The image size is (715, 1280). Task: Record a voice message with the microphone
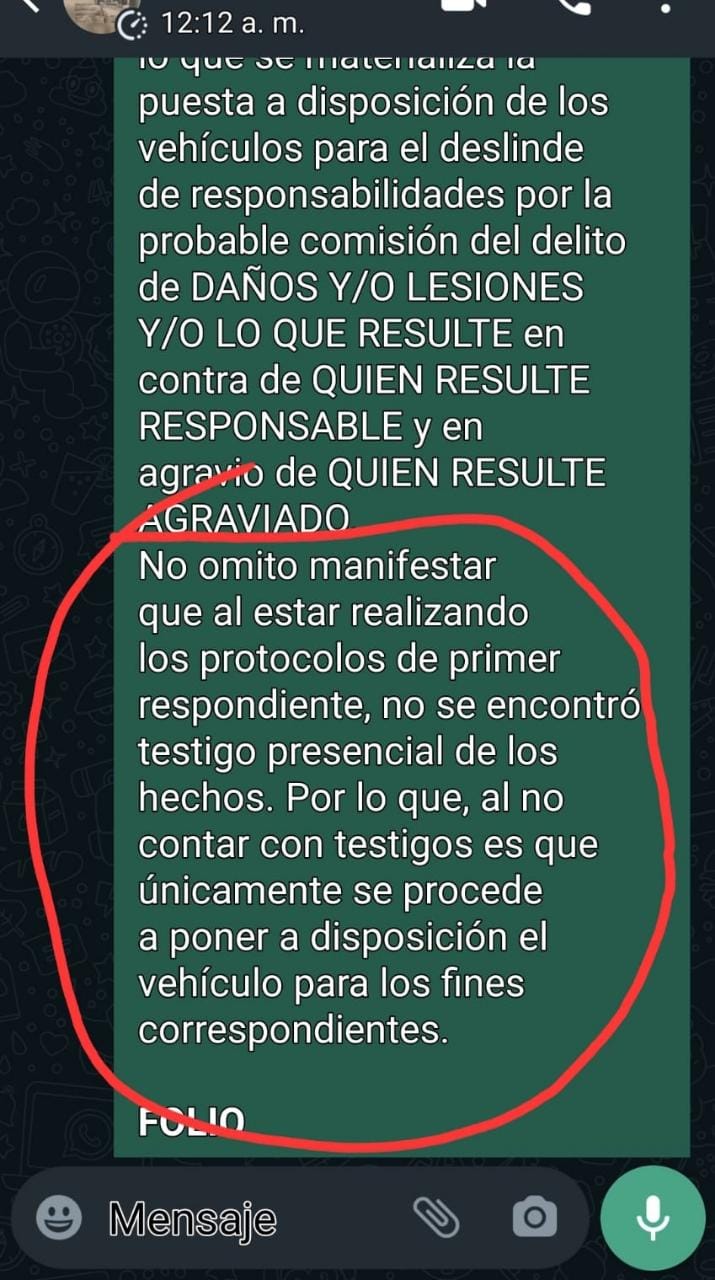tap(652, 1217)
